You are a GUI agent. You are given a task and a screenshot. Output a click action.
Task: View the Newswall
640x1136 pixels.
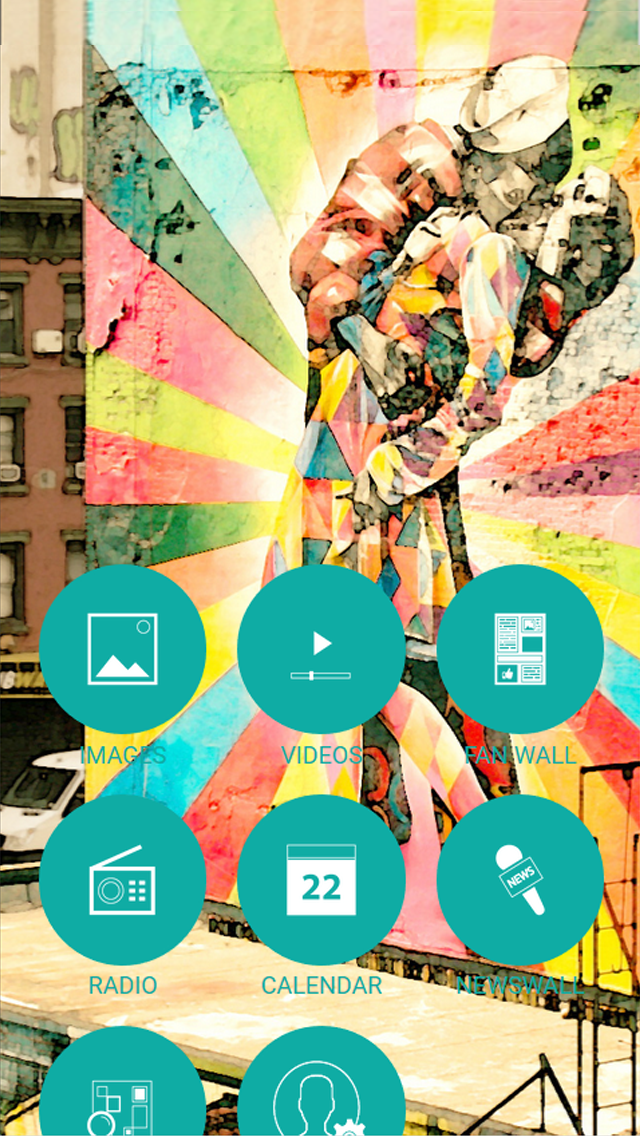pyautogui.click(x=520, y=880)
